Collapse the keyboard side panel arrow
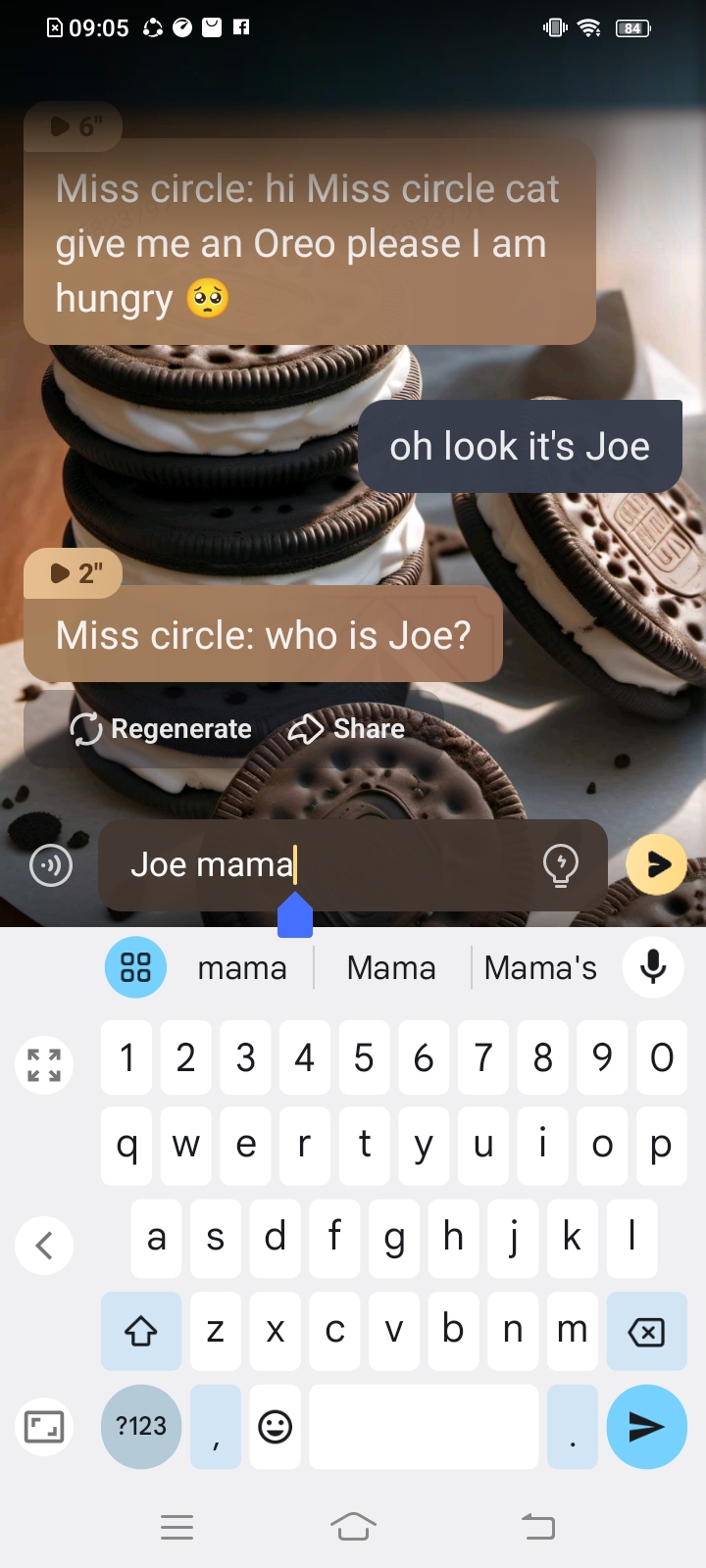The width and height of the screenshot is (706, 1568). pos(44,1246)
